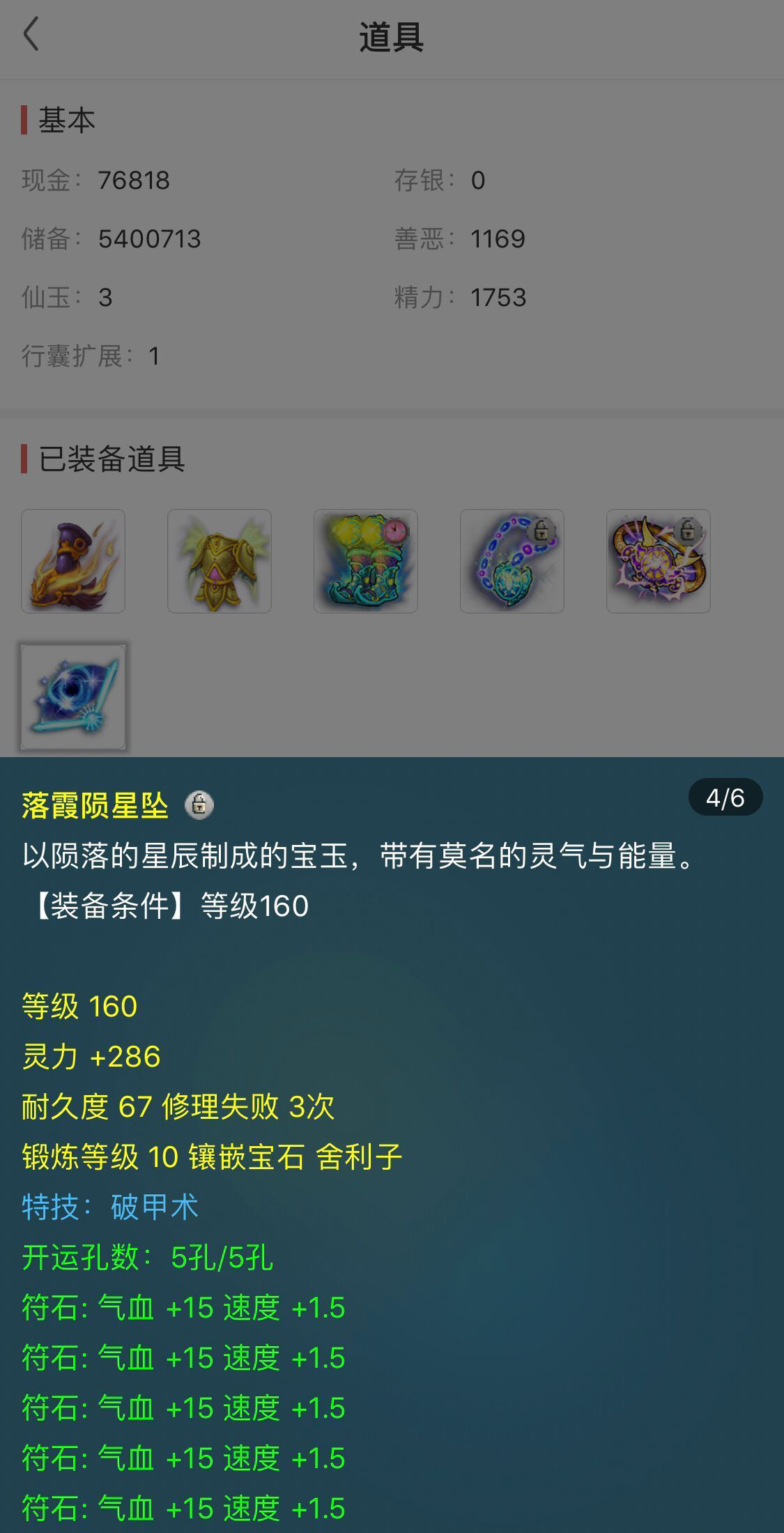Select the blue starry galaxy item

(73, 697)
